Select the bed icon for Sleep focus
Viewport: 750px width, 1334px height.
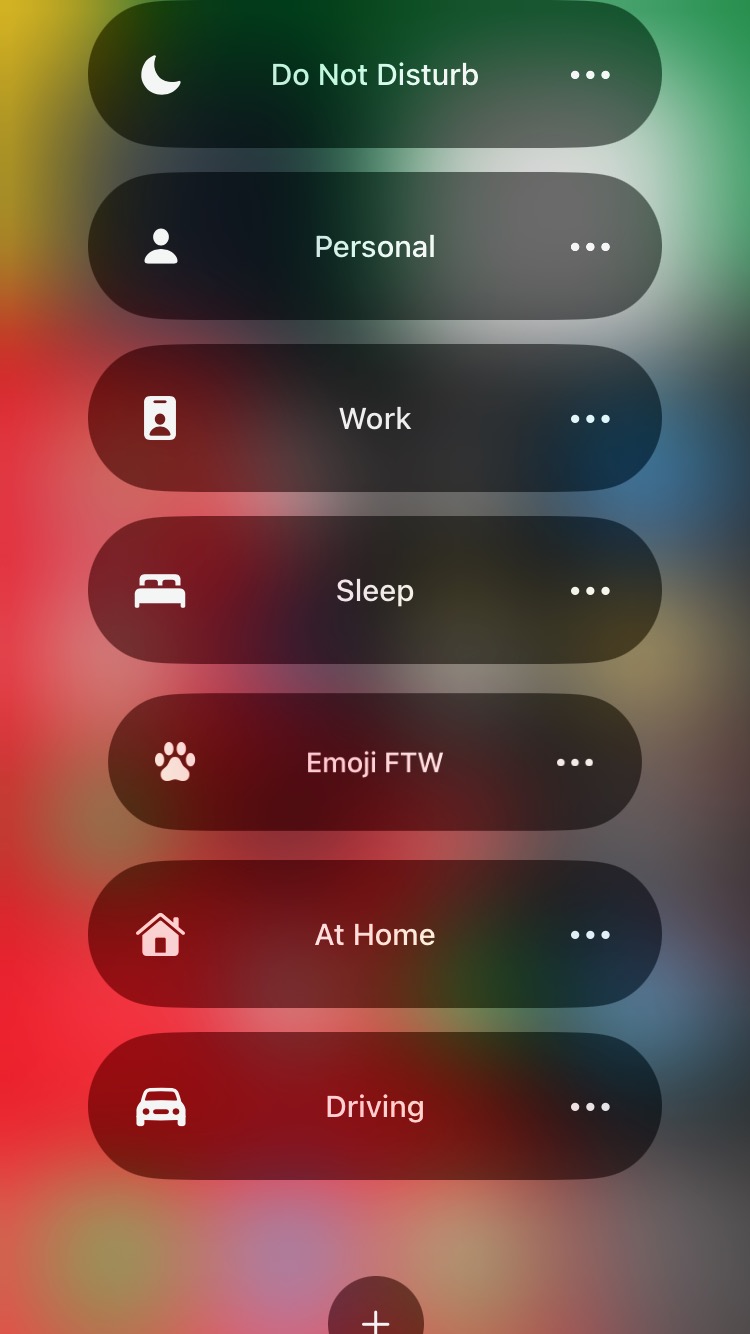[x=160, y=590]
